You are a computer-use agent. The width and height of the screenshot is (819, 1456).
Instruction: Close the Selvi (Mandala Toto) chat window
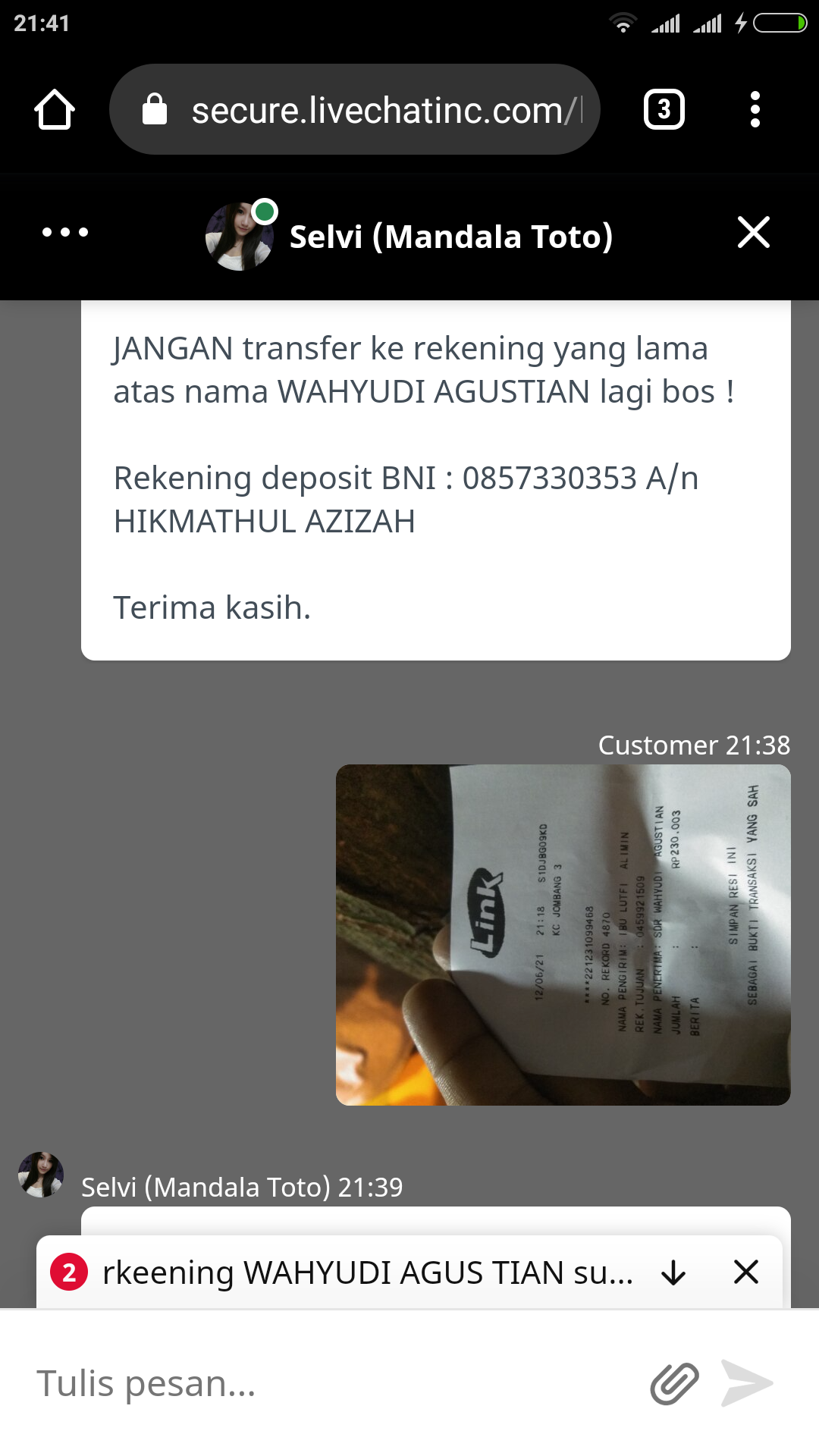[753, 232]
